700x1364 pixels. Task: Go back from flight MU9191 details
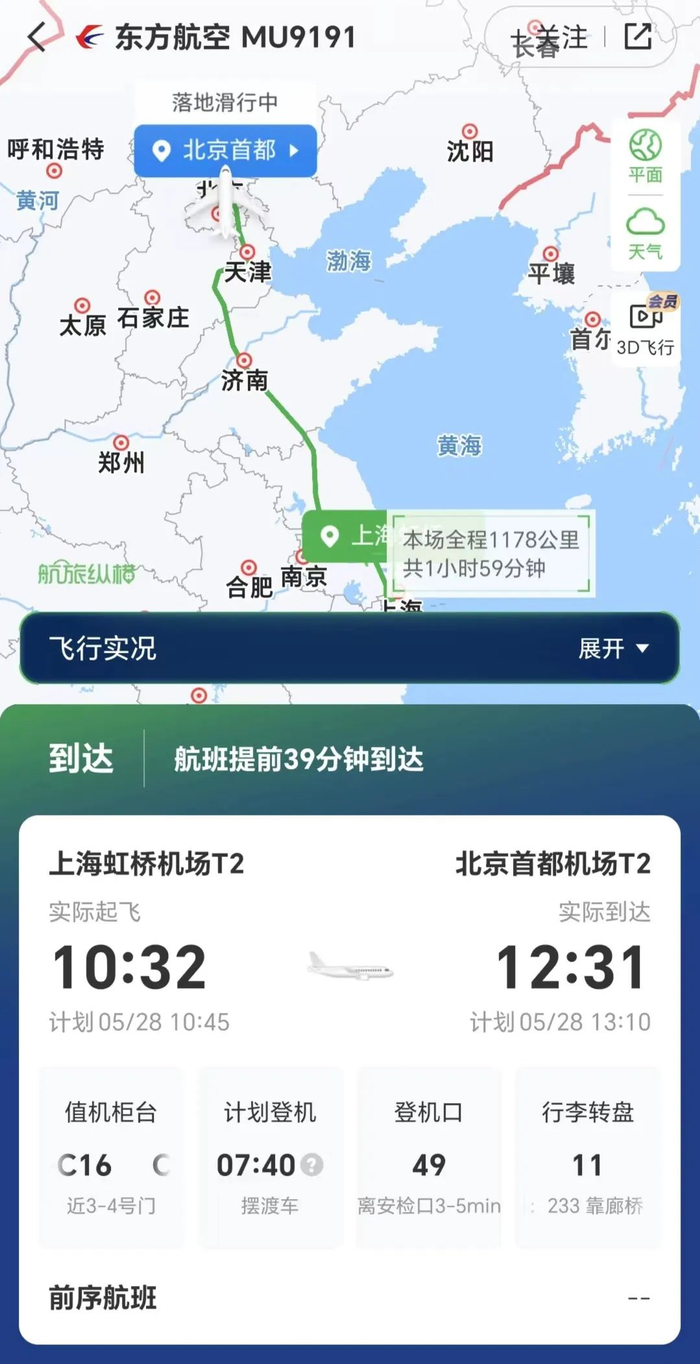37,38
